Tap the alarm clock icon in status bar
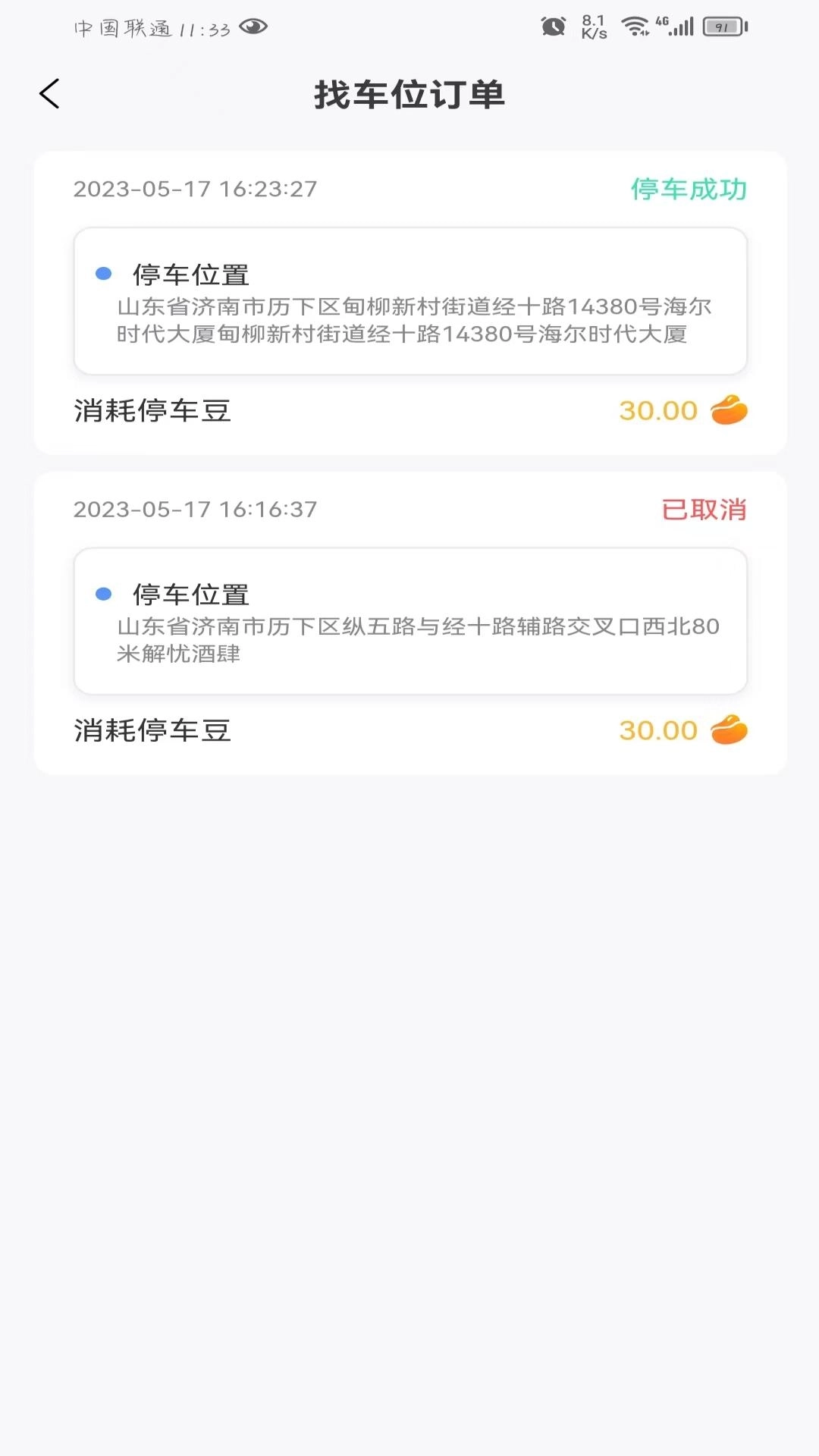The width and height of the screenshot is (819, 1456). (553, 25)
